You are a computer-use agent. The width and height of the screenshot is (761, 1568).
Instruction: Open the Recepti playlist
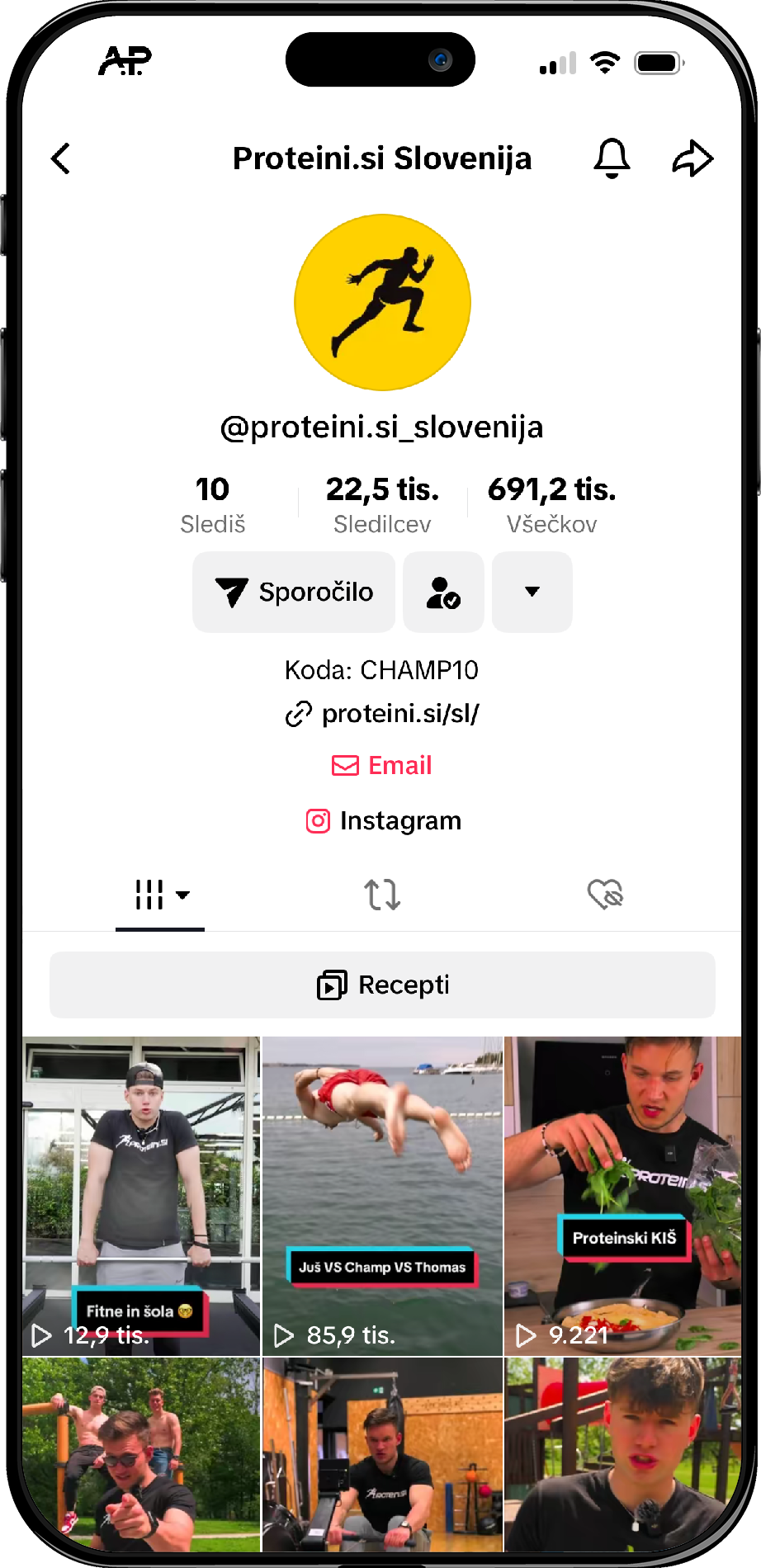click(382, 985)
